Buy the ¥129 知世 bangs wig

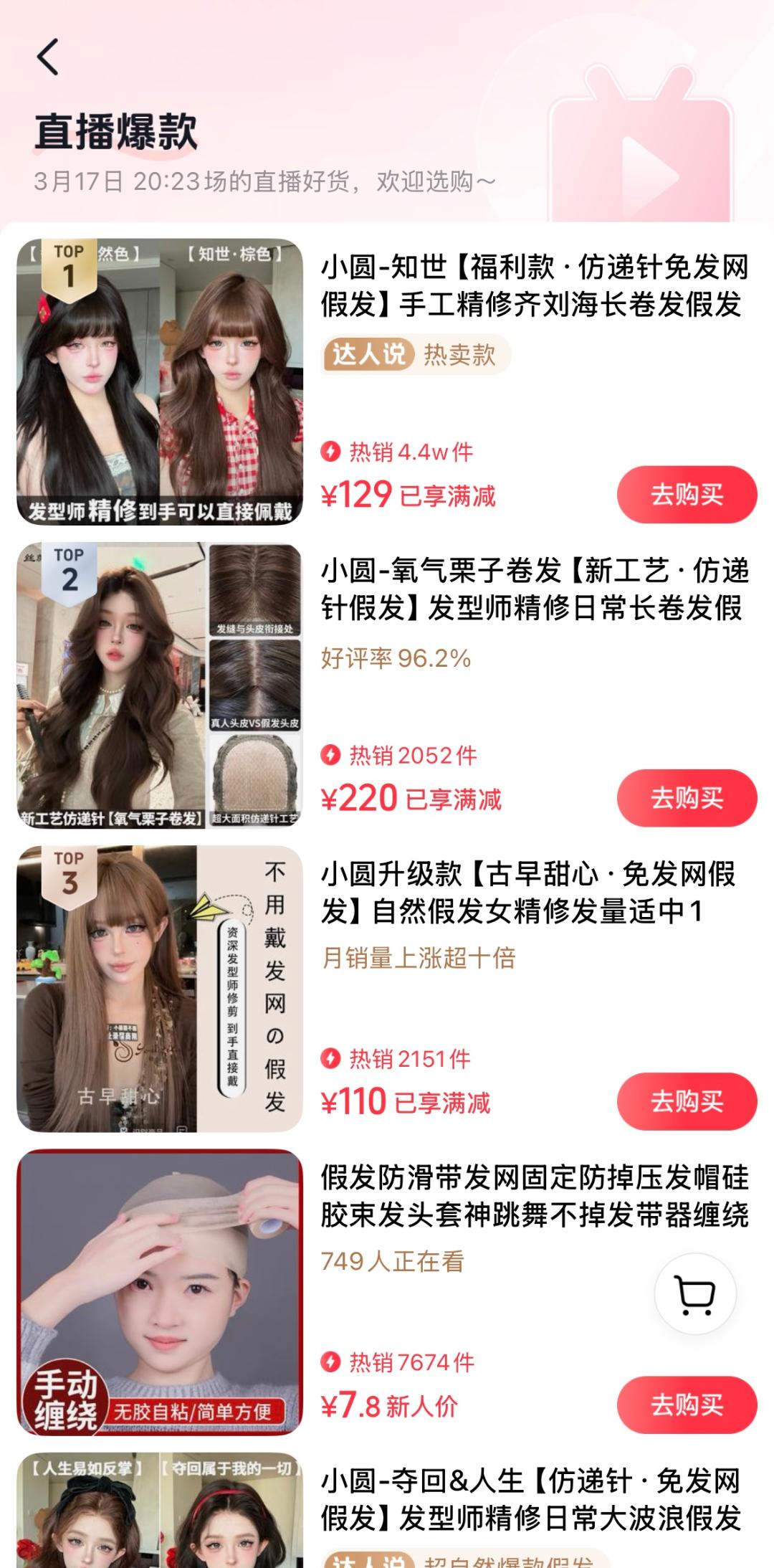(x=686, y=495)
